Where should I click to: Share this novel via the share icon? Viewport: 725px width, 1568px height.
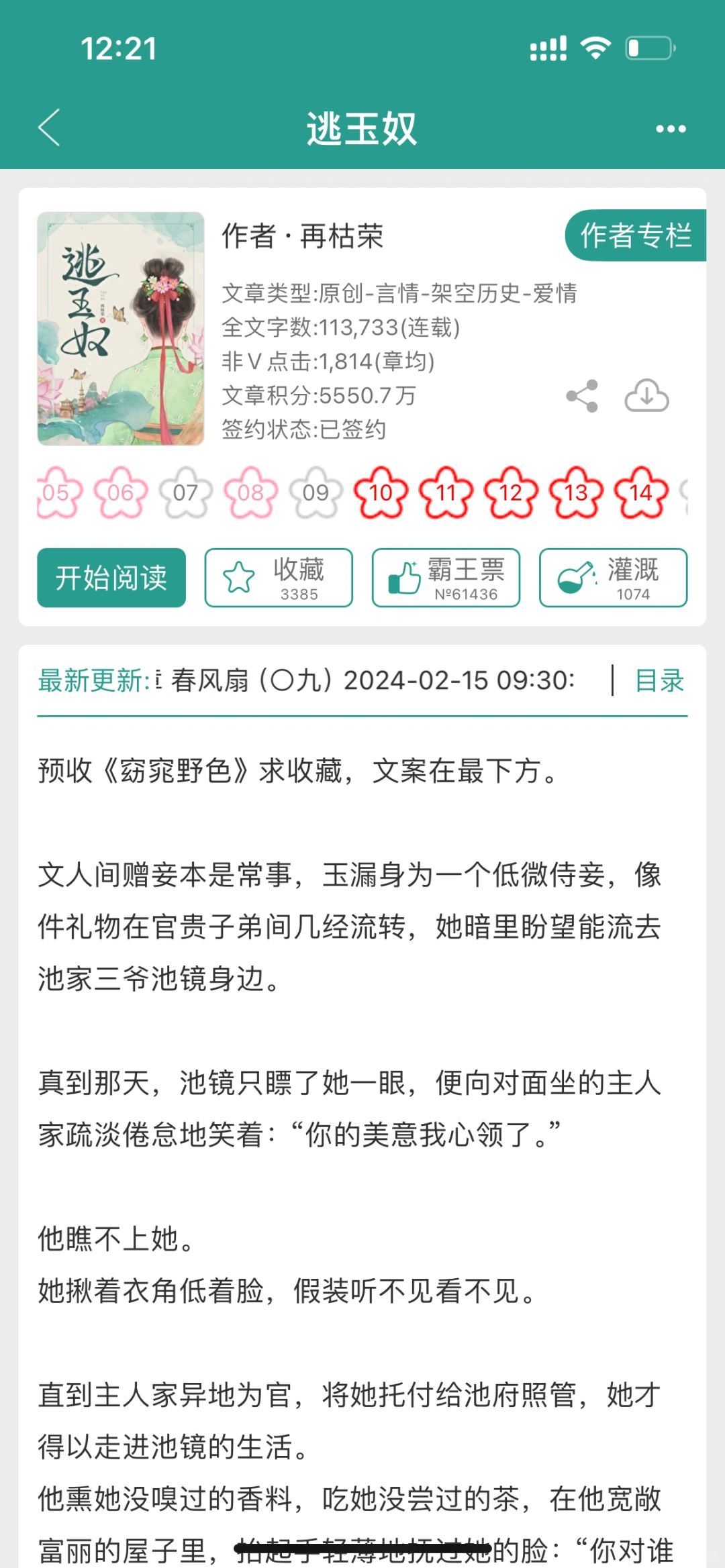[582, 396]
